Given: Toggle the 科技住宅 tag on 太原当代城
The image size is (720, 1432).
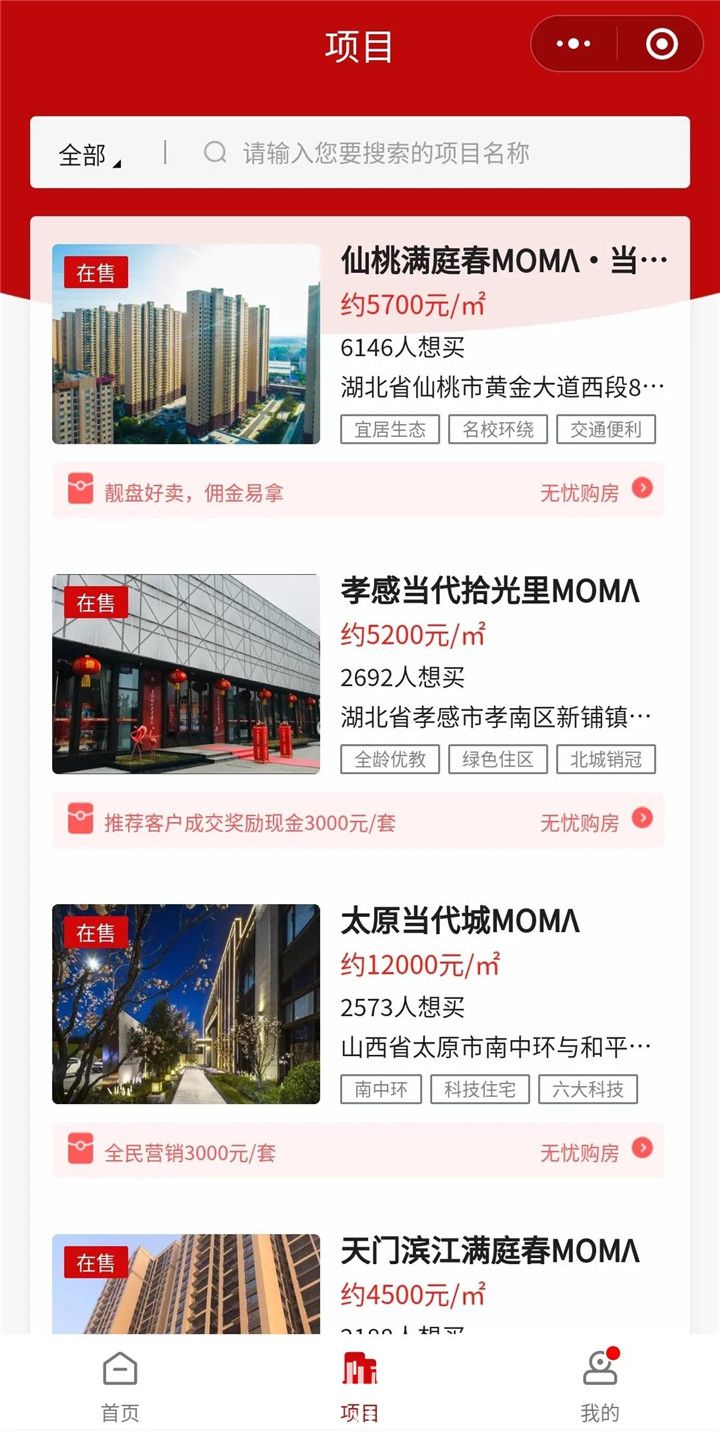Looking at the screenshot, I should (480, 1090).
